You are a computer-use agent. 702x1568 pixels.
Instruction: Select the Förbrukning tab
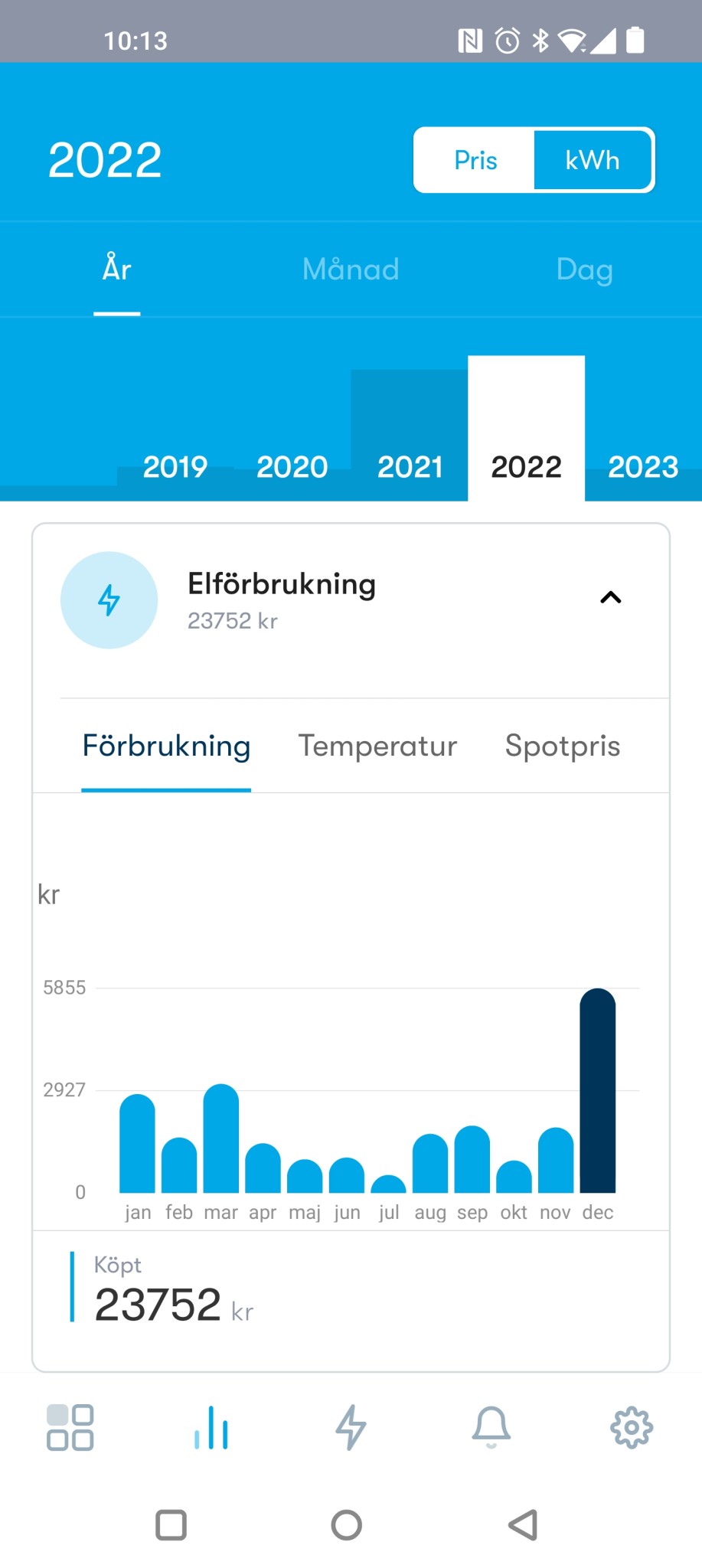pyautogui.click(x=166, y=746)
